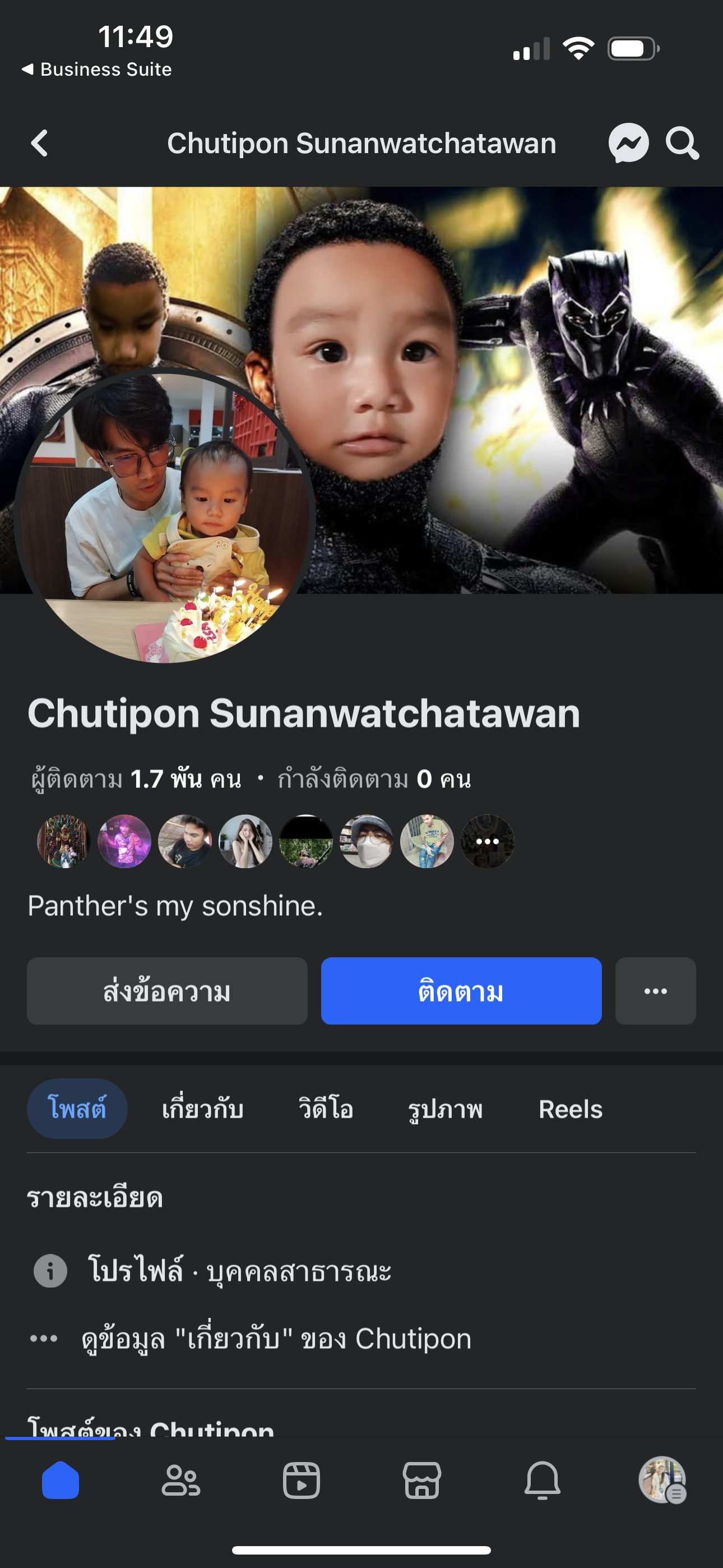This screenshot has height=1568, width=723.
Task: Open the Video tab in bottom bar
Action: pos(302,1481)
